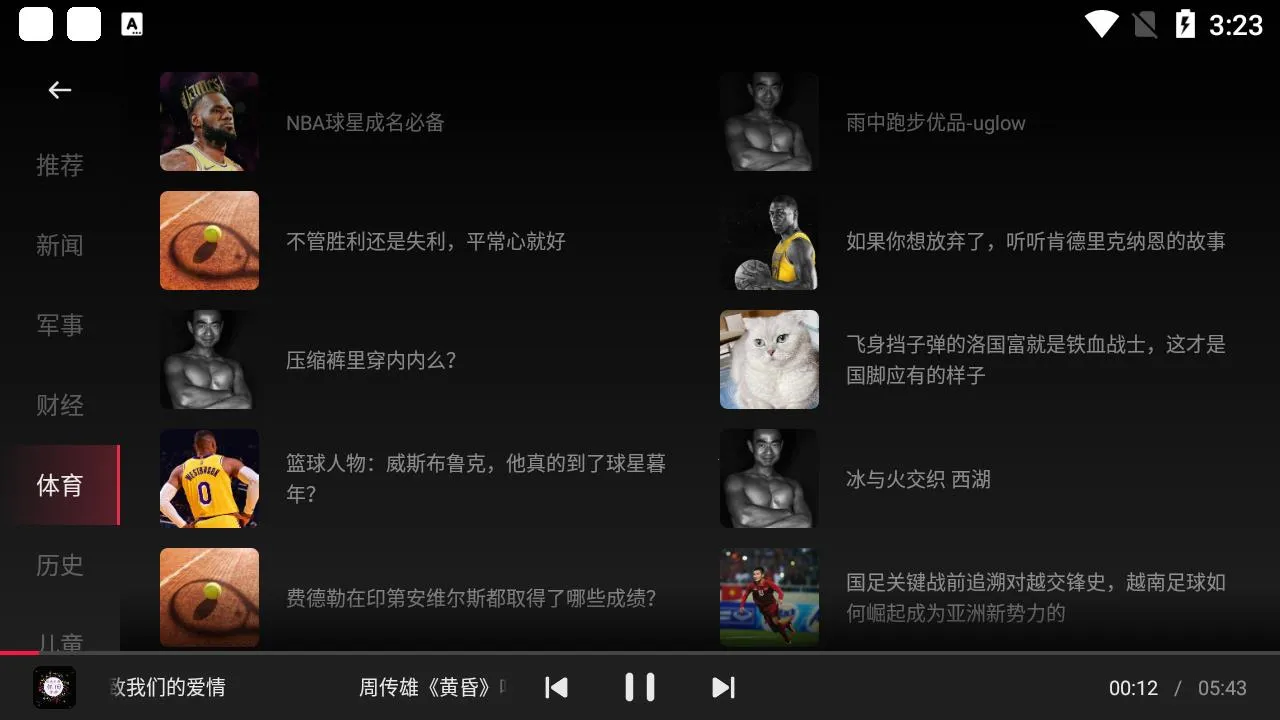Skip to the next track

723,687
